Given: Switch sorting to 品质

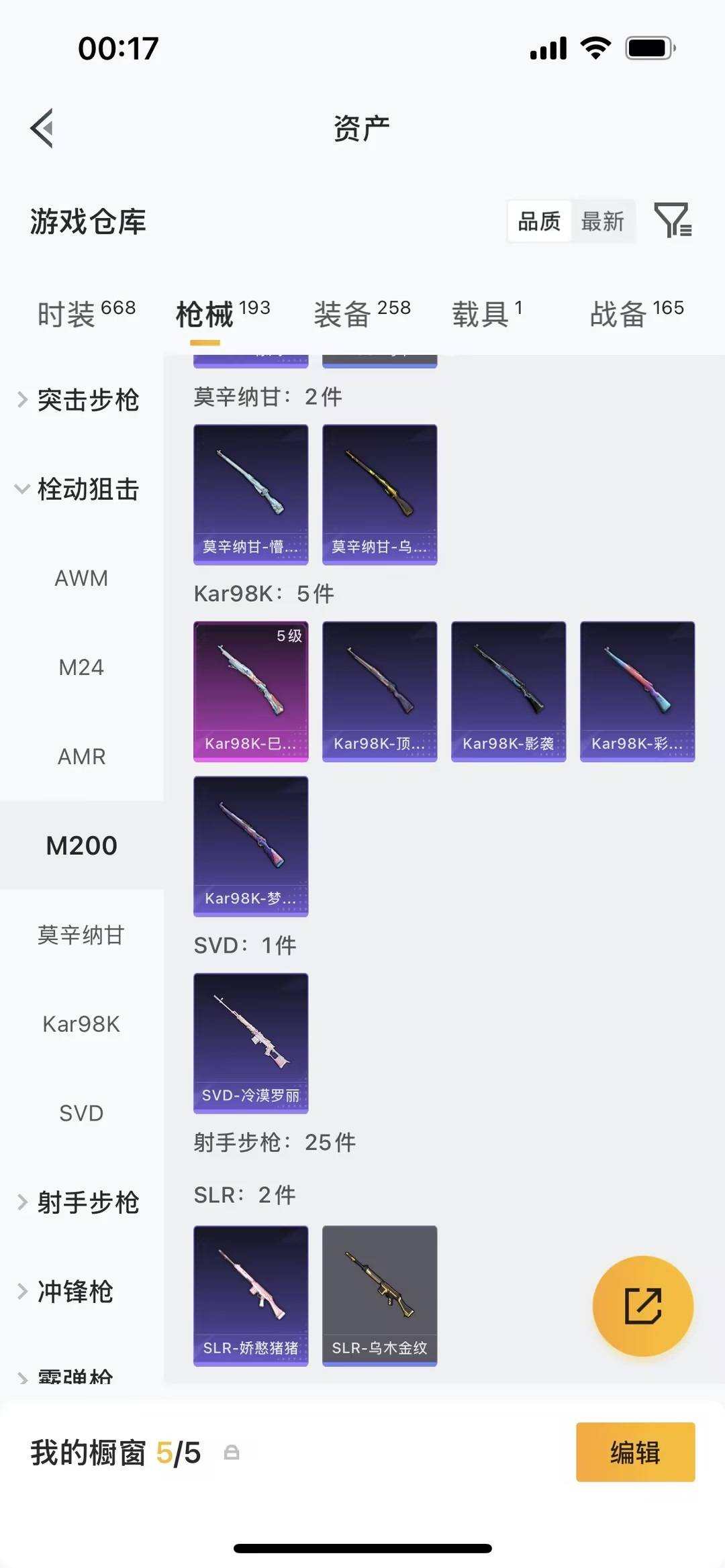Looking at the screenshot, I should [538, 221].
